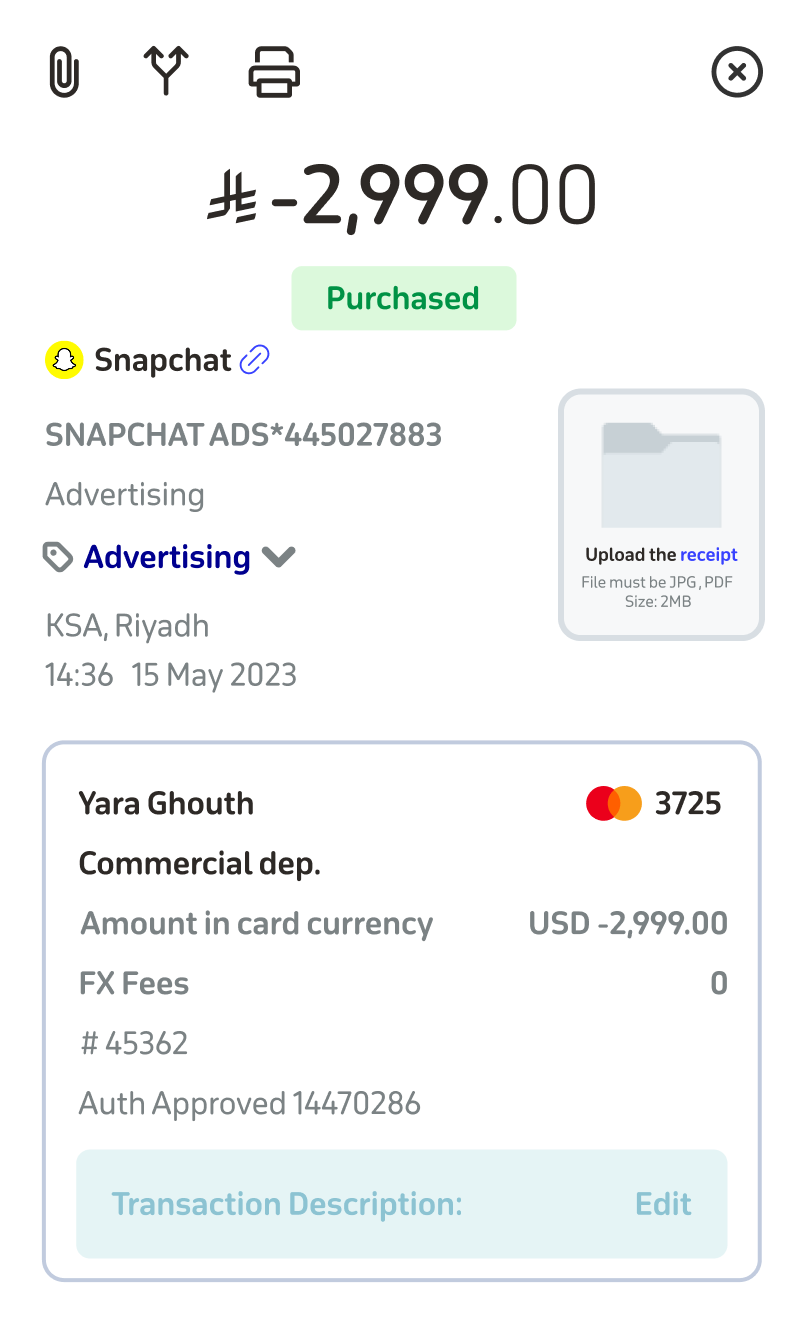The height and width of the screenshot is (1324, 808).
Task: Print the transaction details
Action: pos(274,72)
